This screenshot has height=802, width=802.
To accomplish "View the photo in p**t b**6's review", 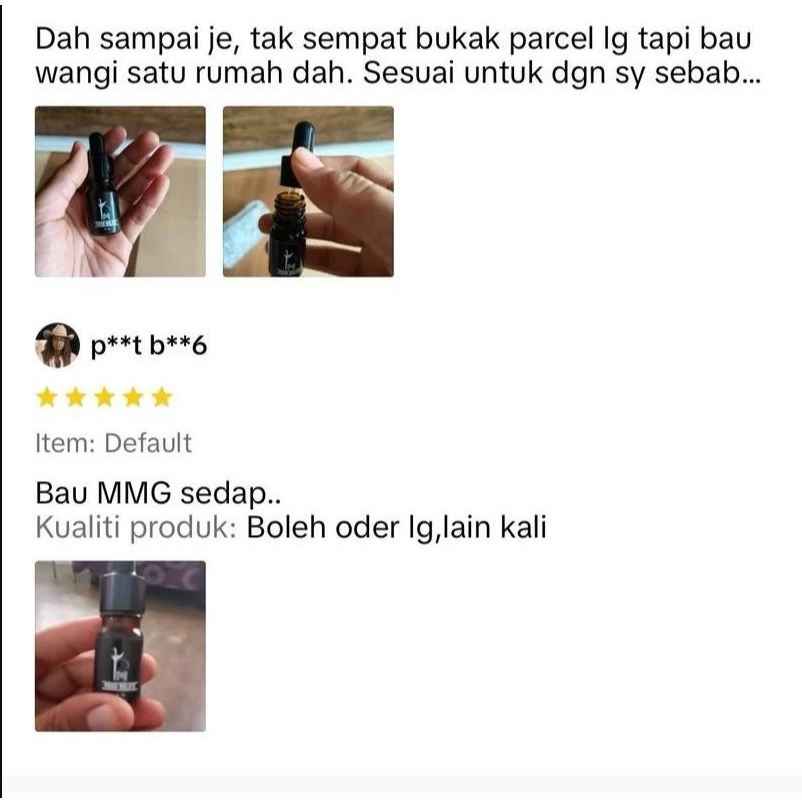I will click(120, 646).
